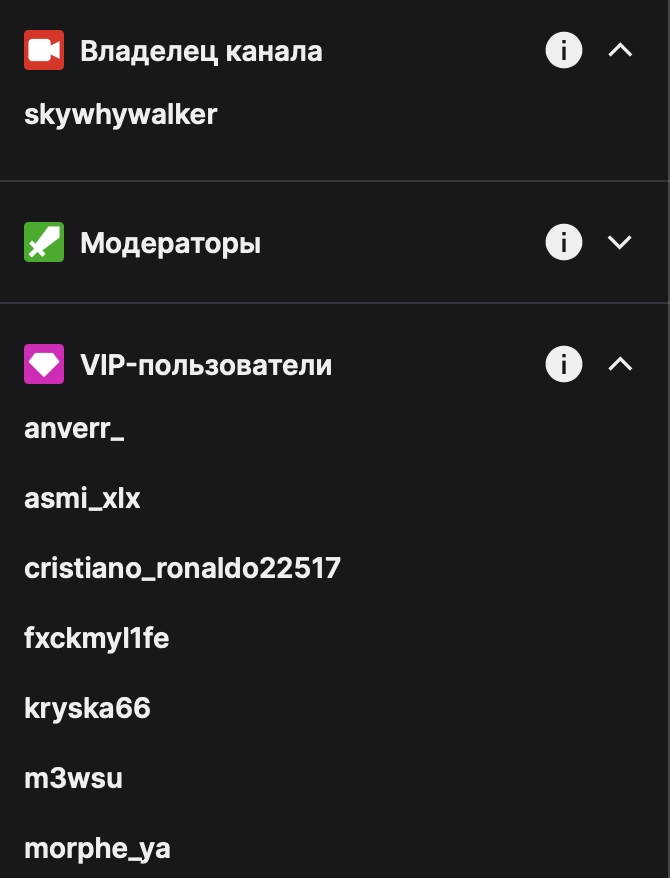This screenshot has width=670, height=878.
Task: Collapse the VIP-пользователи section
Action: pyautogui.click(x=620, y=364)
